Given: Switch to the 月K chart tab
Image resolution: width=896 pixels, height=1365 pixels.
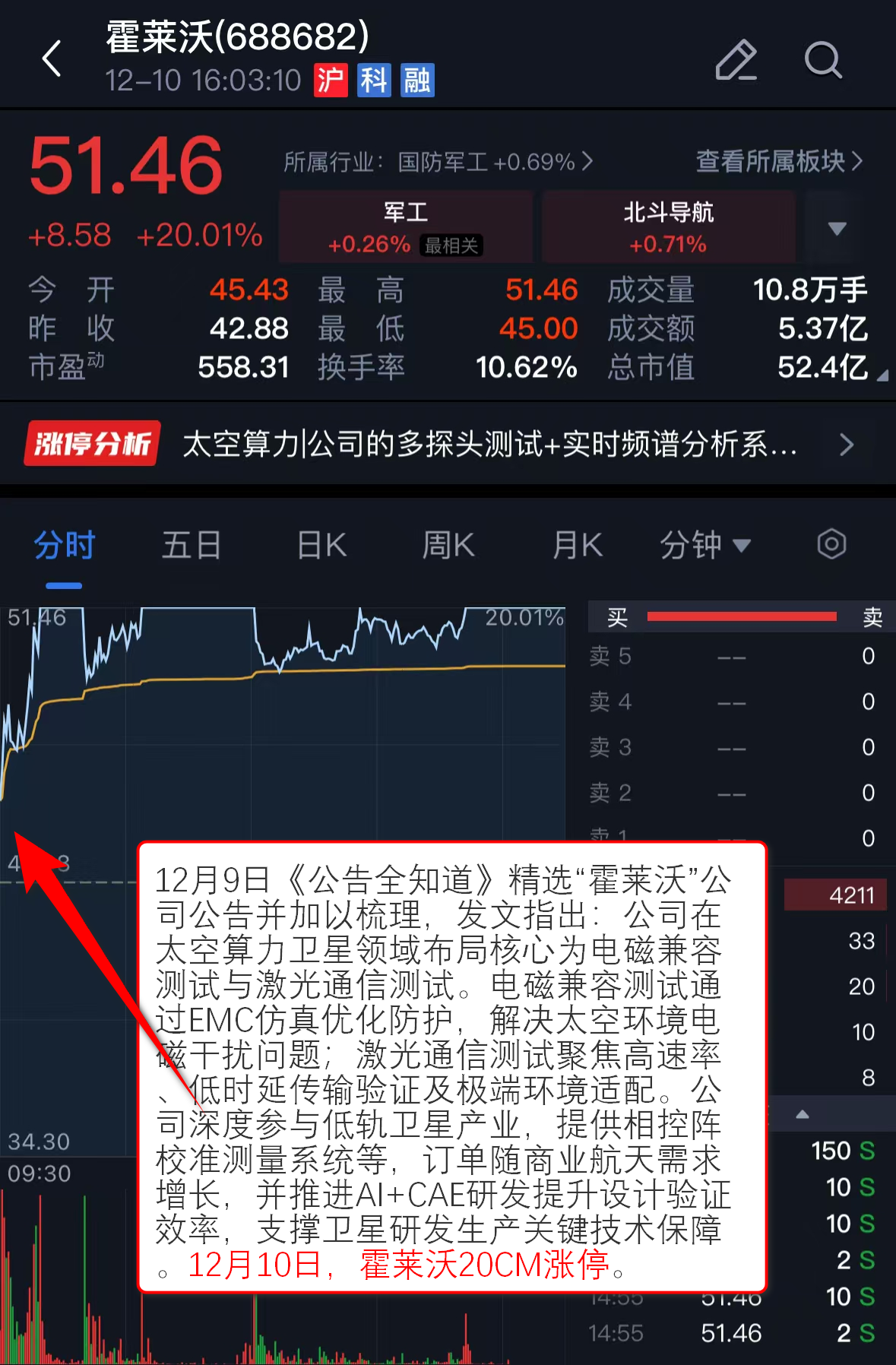Looking at the screenshot, I should pyautogui.click(x=578, y=545).
